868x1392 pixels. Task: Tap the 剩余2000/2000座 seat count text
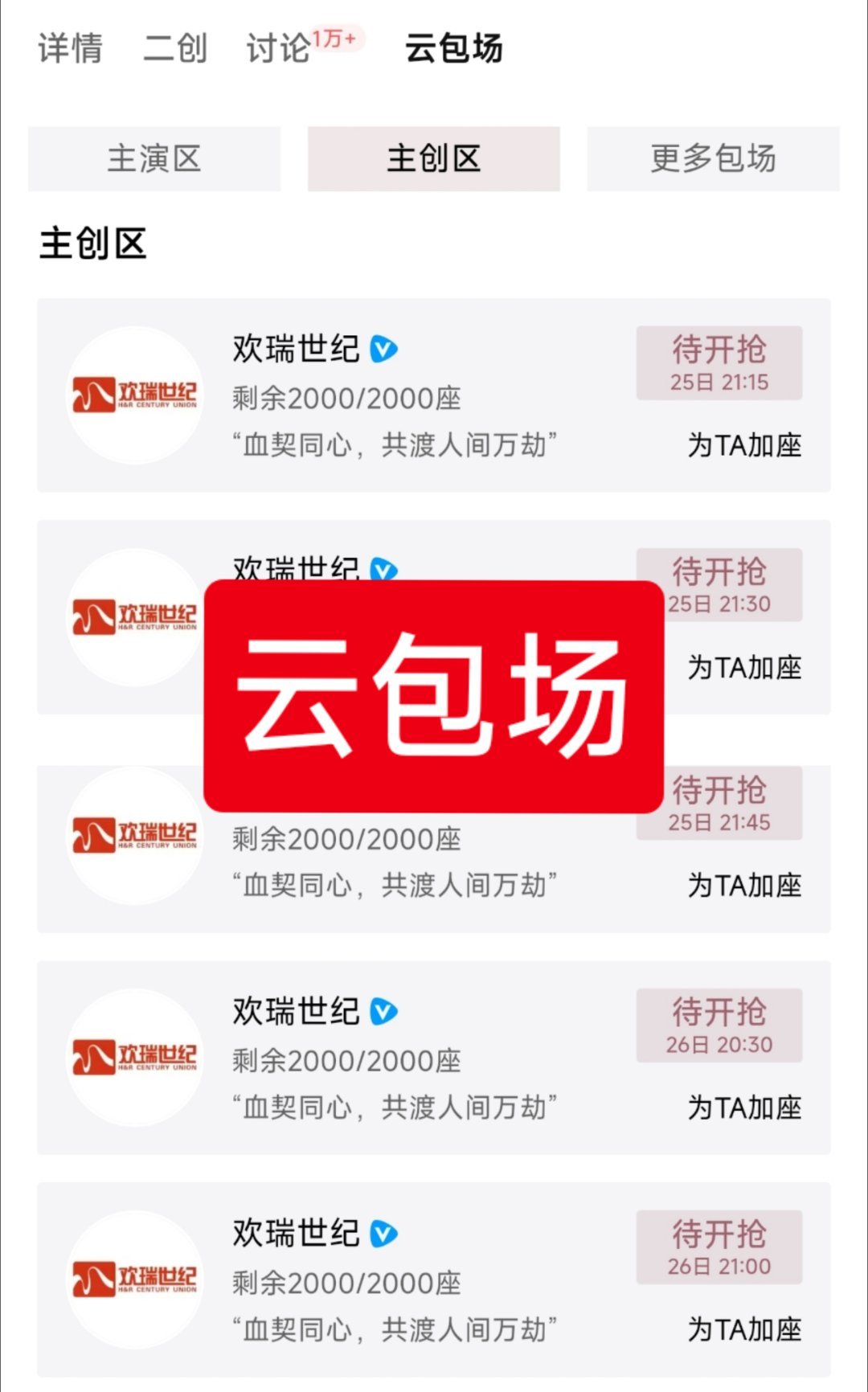click(346, 399)
